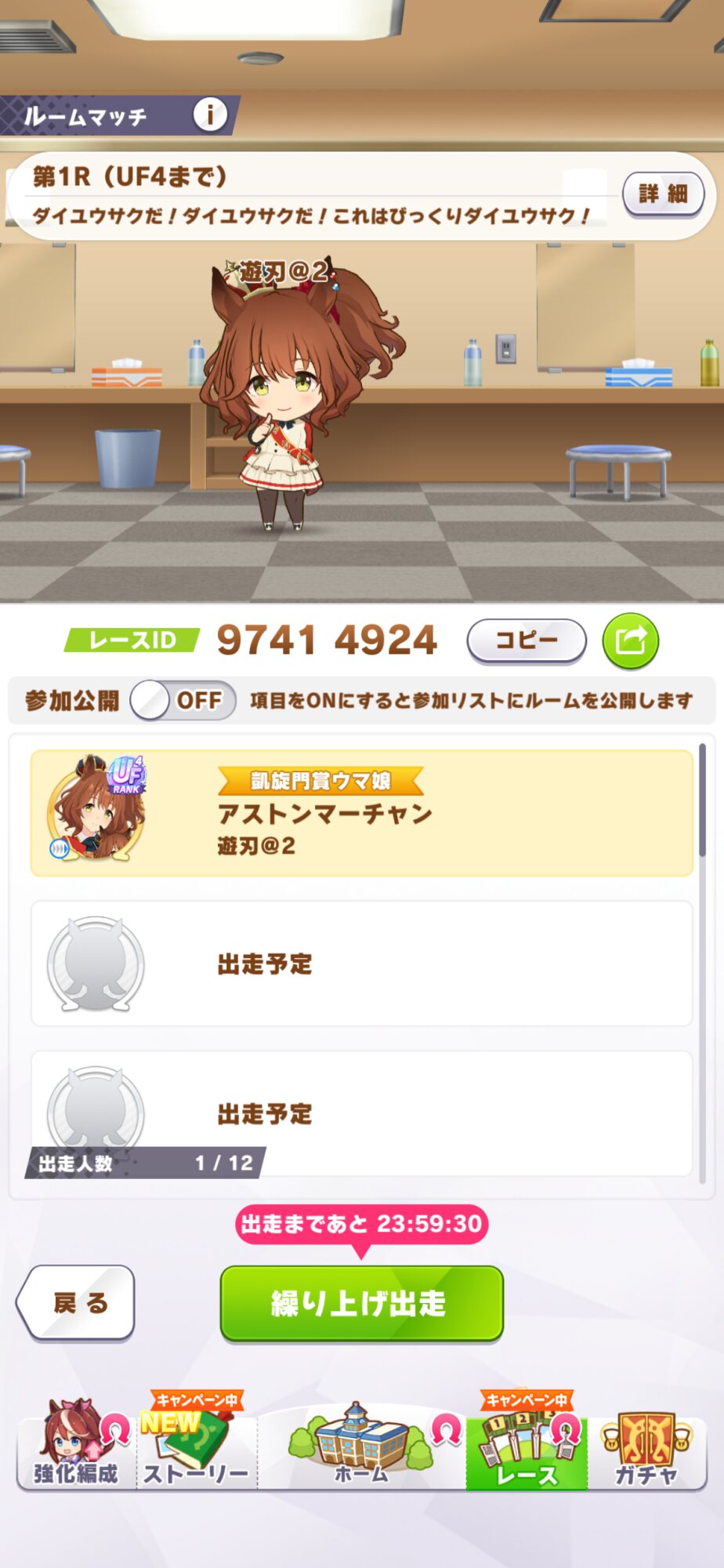The height and width of the screenshot is (1568, 724).
Task: Tap the 詳細 details button
Action: [663, 194]
